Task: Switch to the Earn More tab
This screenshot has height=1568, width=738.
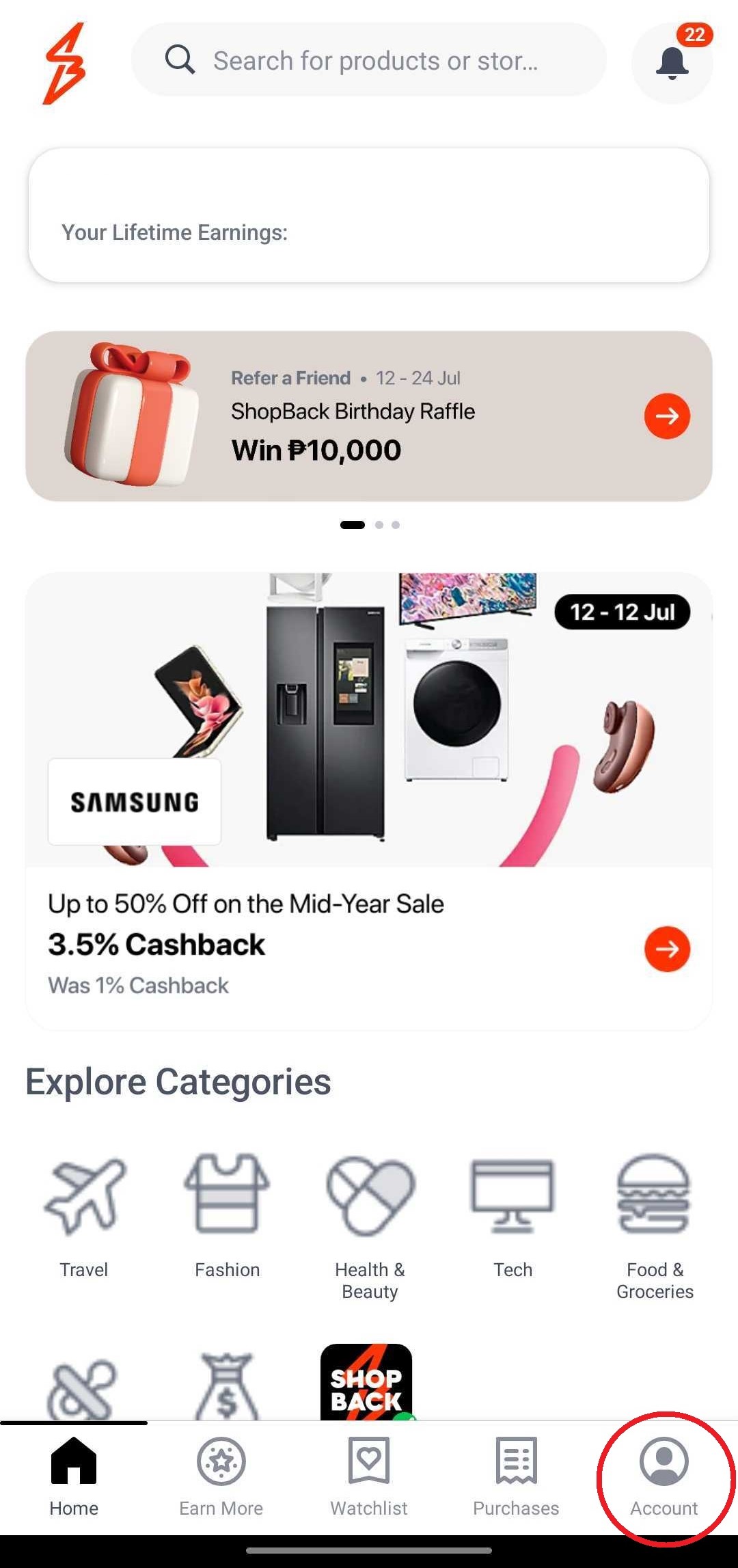Action: [221, 1476]
